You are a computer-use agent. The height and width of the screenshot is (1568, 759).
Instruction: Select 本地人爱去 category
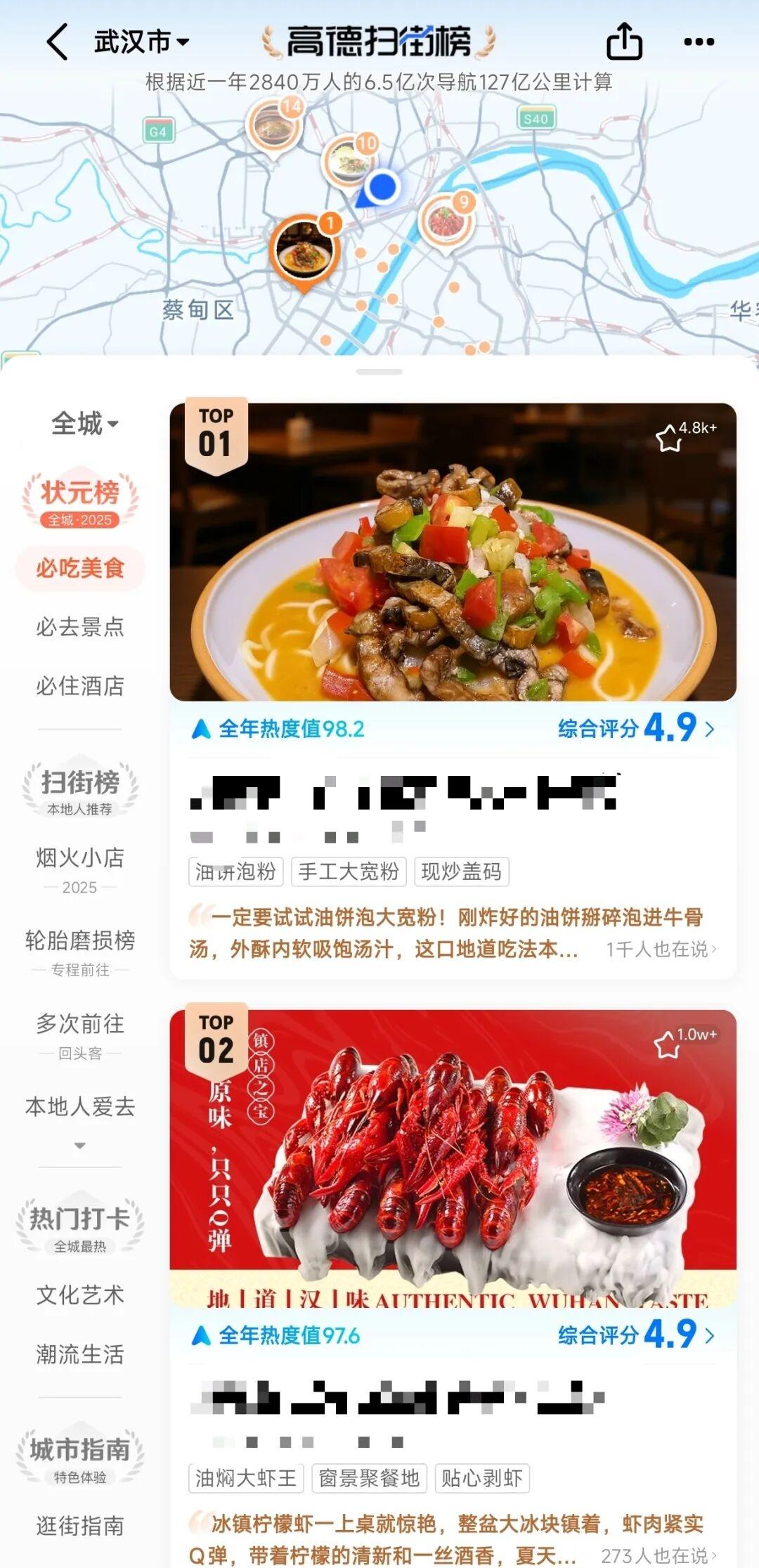[x=80, y=1107]
